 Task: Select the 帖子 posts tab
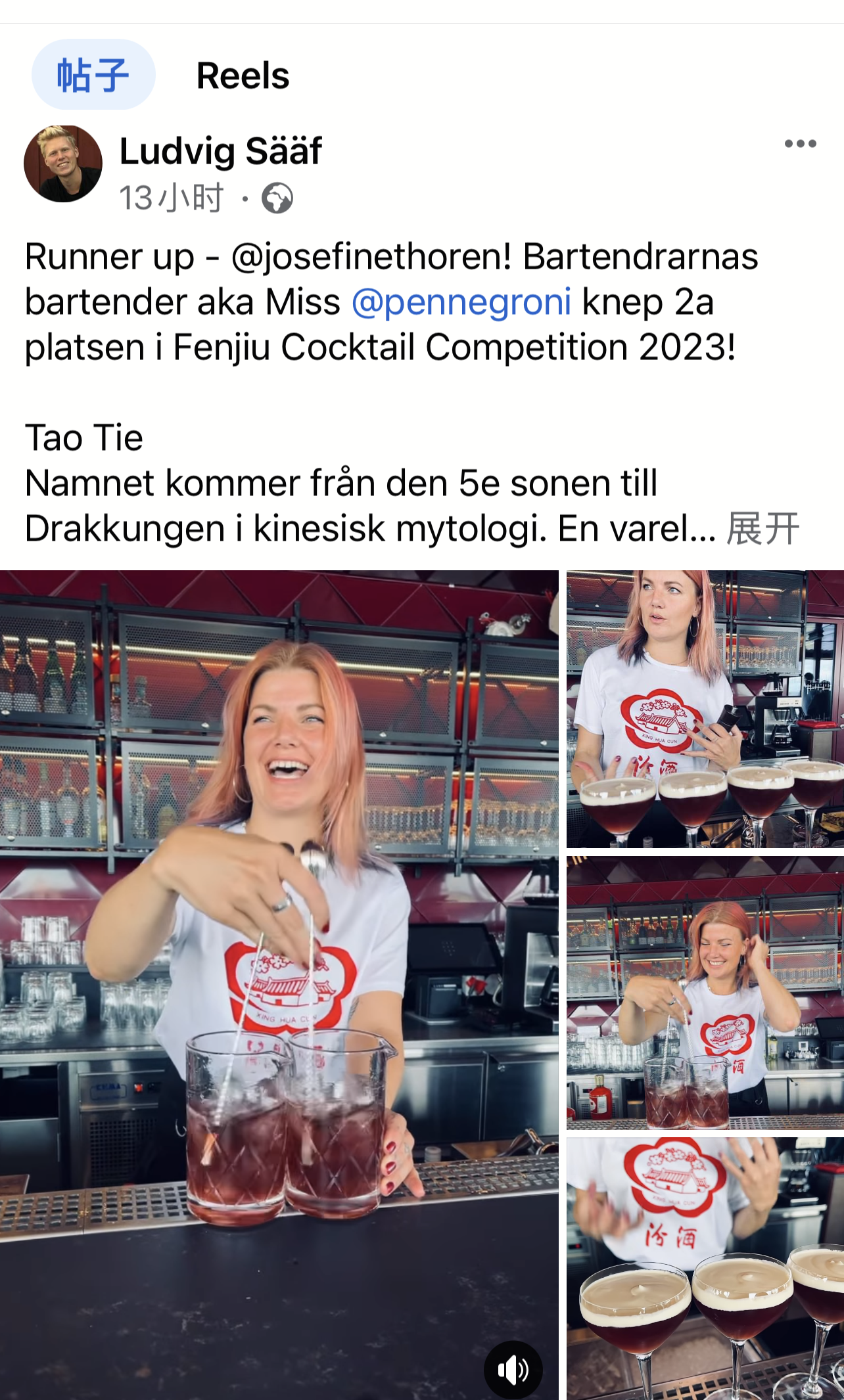tap(93, 75)
